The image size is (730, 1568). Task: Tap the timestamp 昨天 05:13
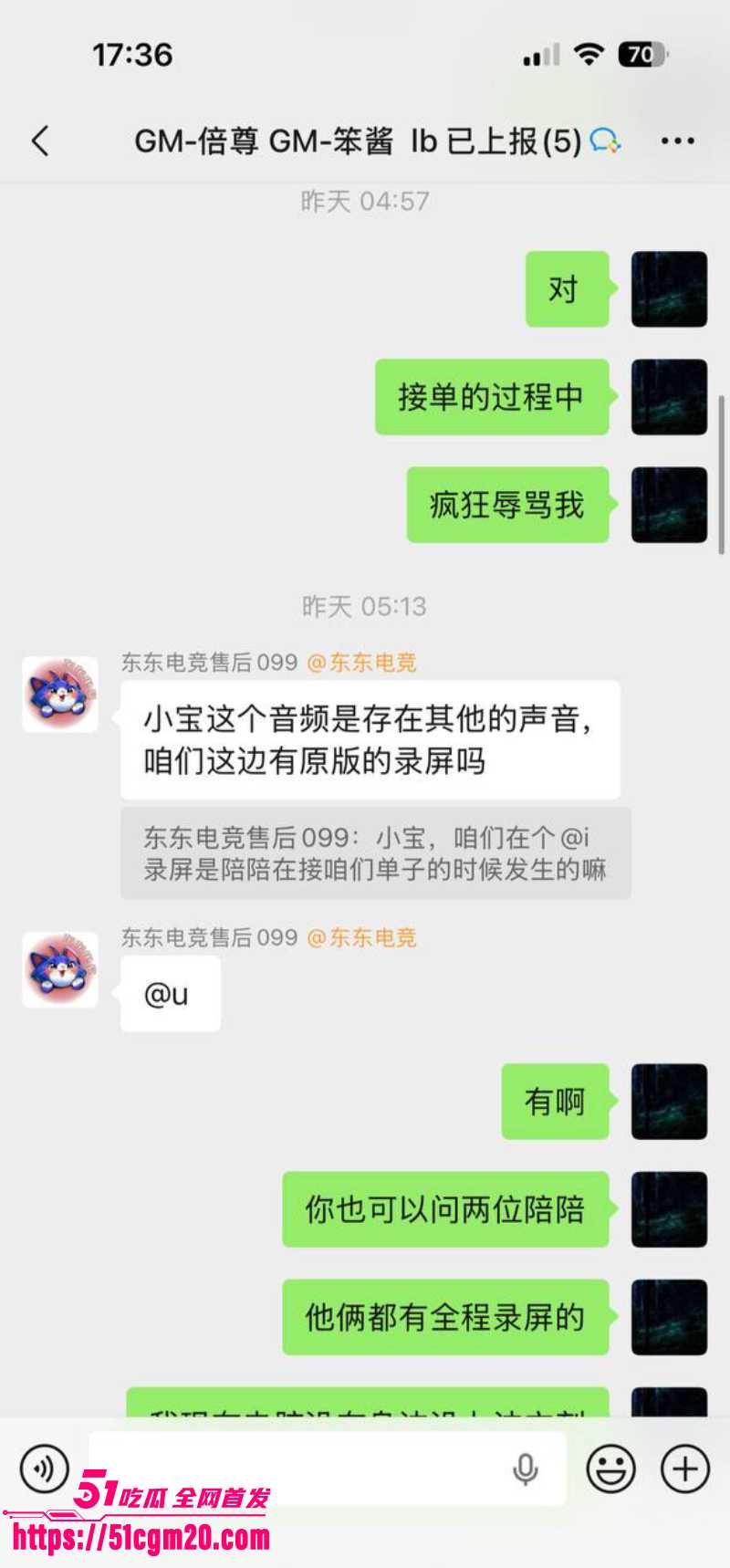click(365, 605)
